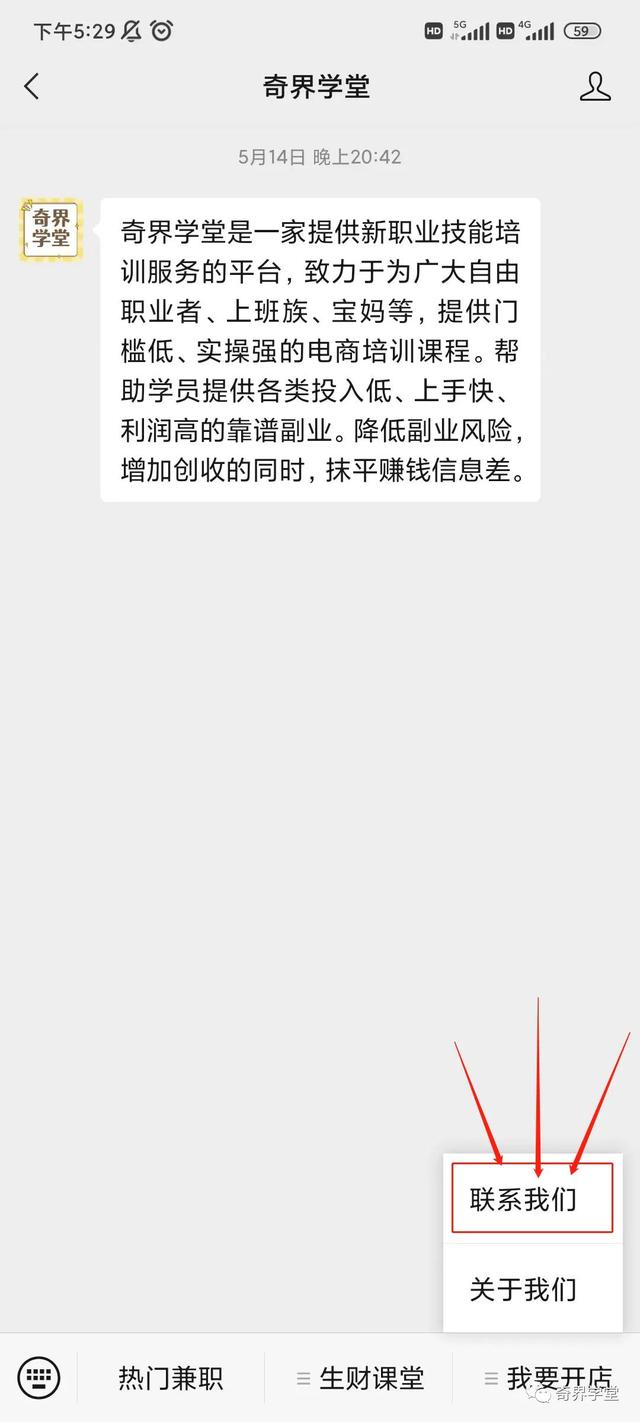Image resolution: width=640 pixels, height=1422 pixels.
Task: Open the 生财课堂 menu
Action: (360, 1378)
